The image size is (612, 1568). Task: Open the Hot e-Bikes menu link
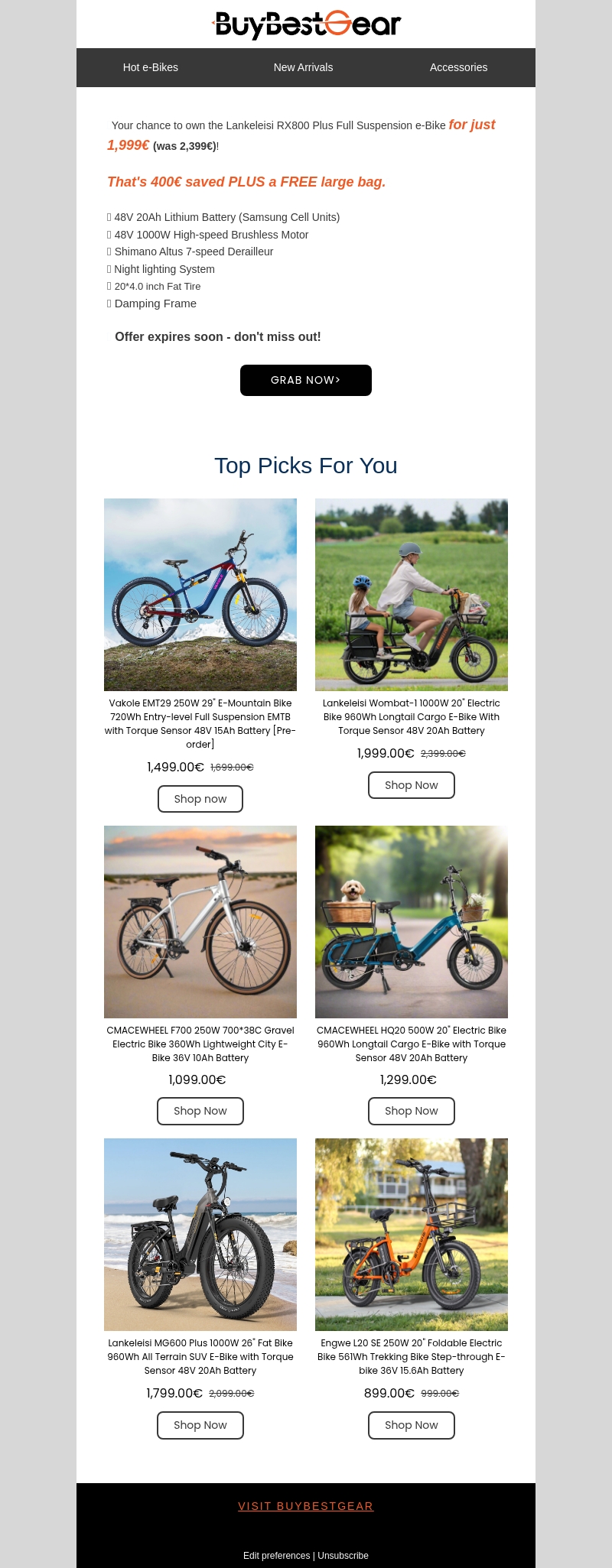pyautogui.click(x=151, y=67)
